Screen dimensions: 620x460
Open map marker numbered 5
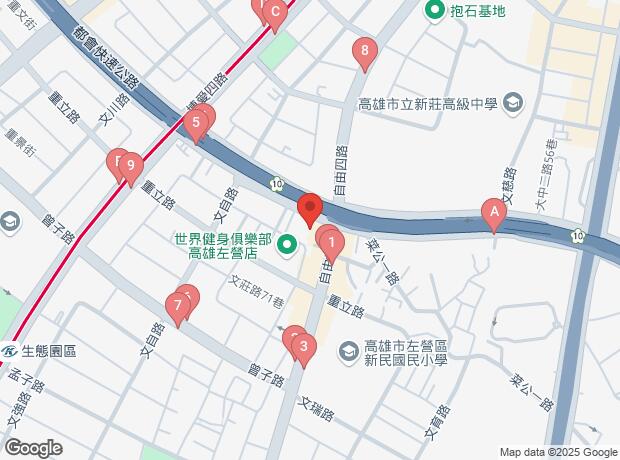(197, 125)
